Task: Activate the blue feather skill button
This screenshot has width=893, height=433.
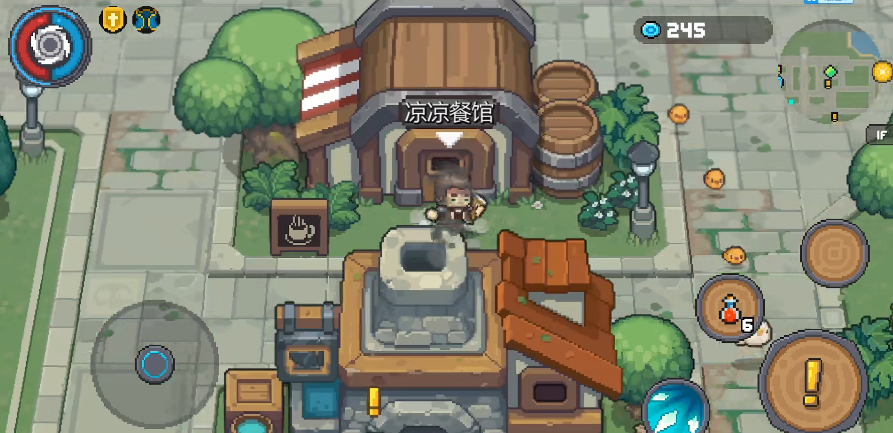Action: [x=674, y=410]
